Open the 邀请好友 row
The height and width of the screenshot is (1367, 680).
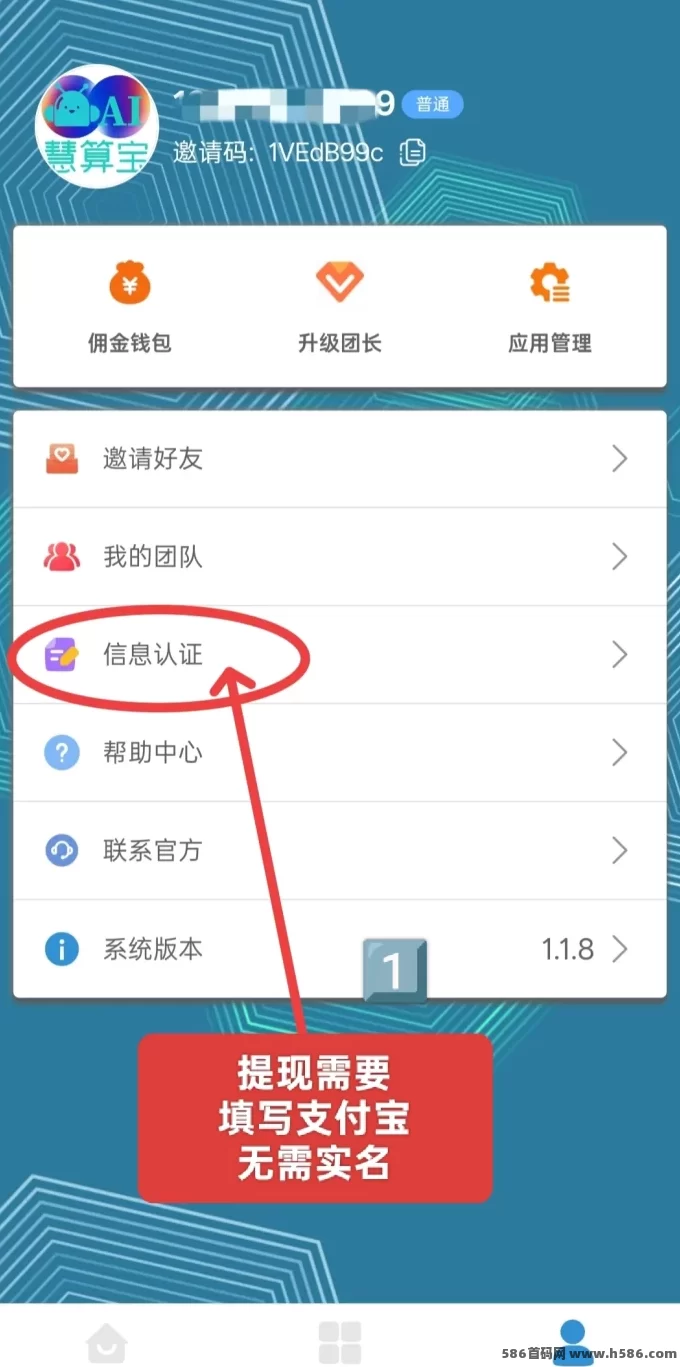[339, 459]
